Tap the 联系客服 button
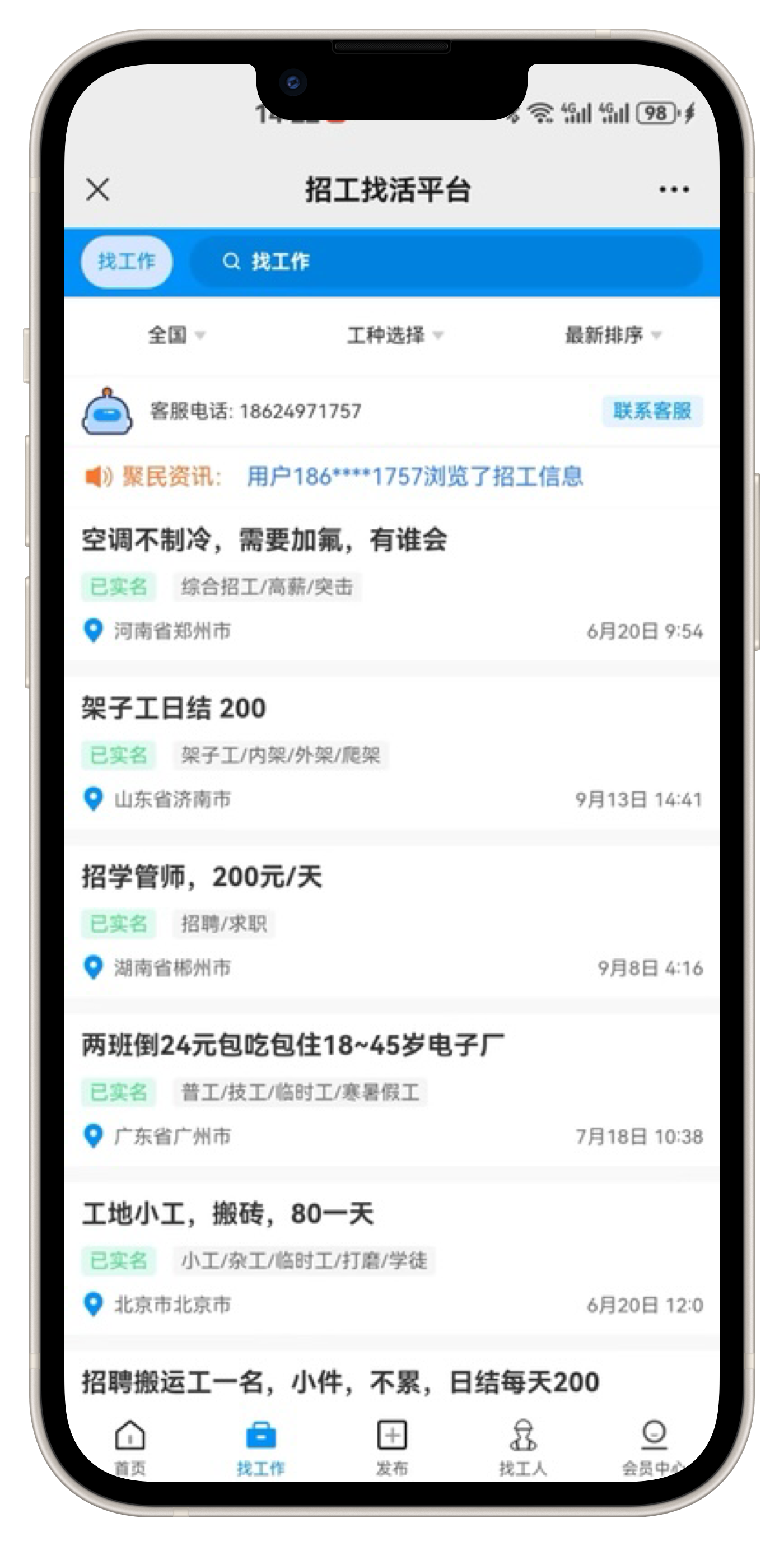 click(652, 411)
